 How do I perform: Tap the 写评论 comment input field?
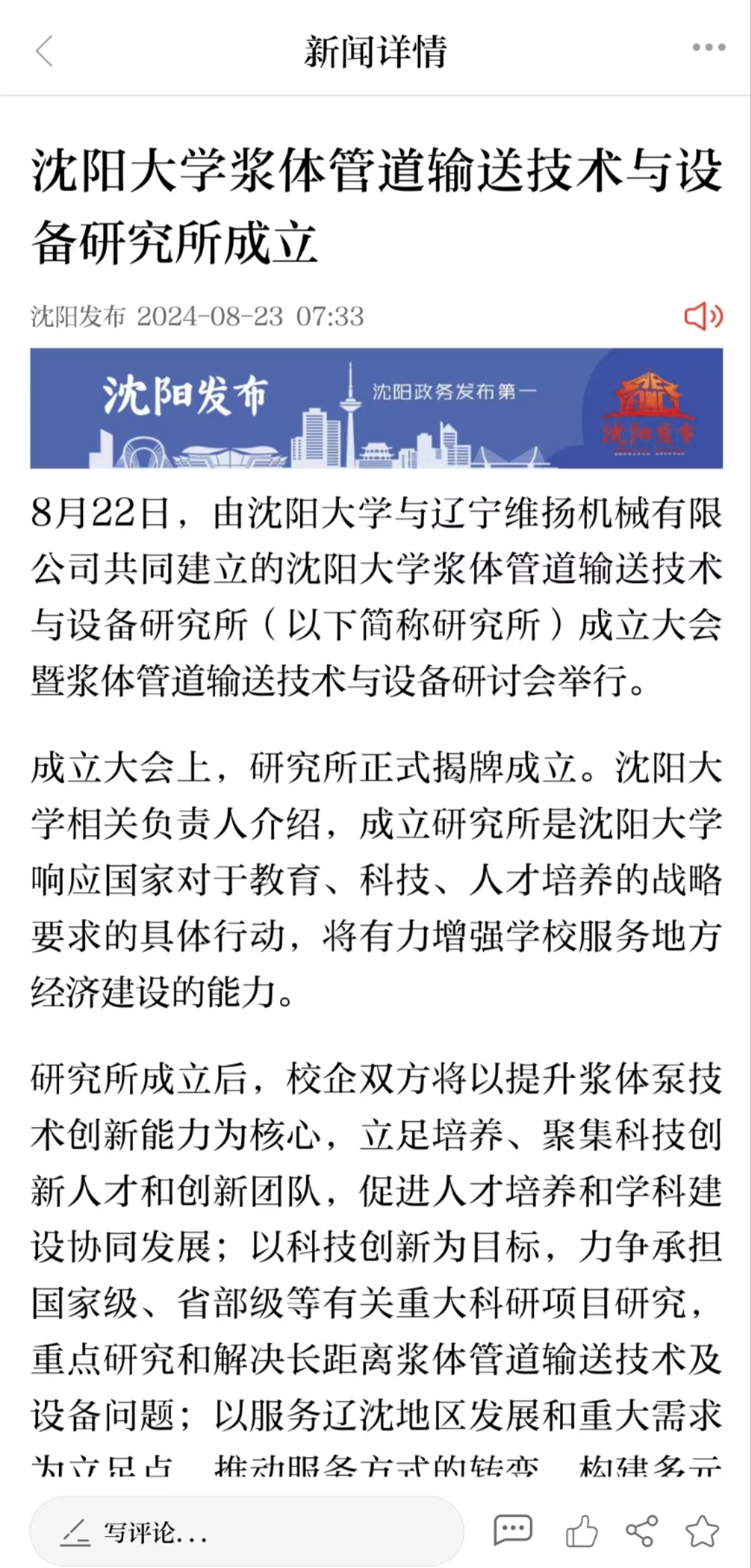click(247, 1531)
